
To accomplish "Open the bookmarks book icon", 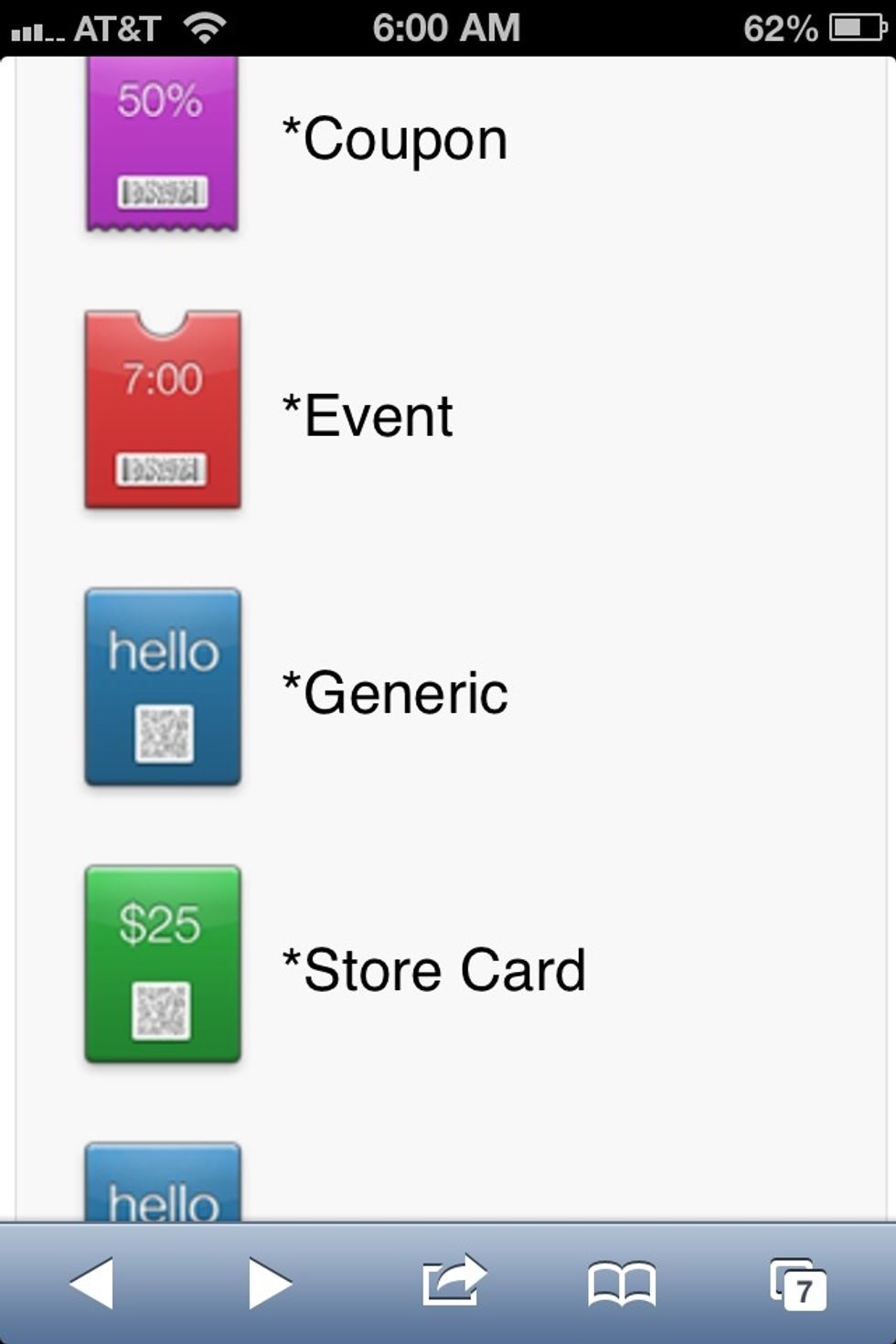I will coord(622,1284).
